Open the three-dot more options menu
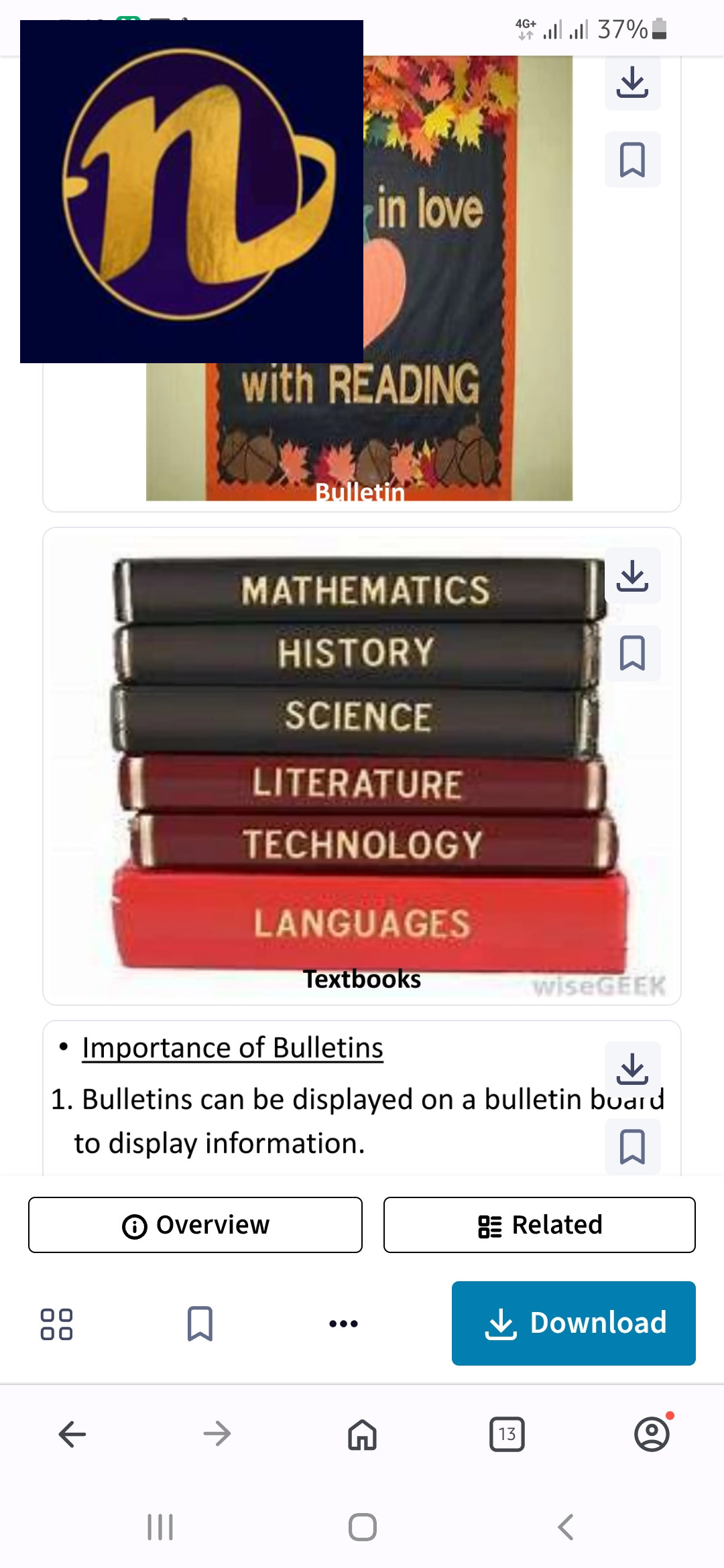724x1568 pixels. 343,1324
